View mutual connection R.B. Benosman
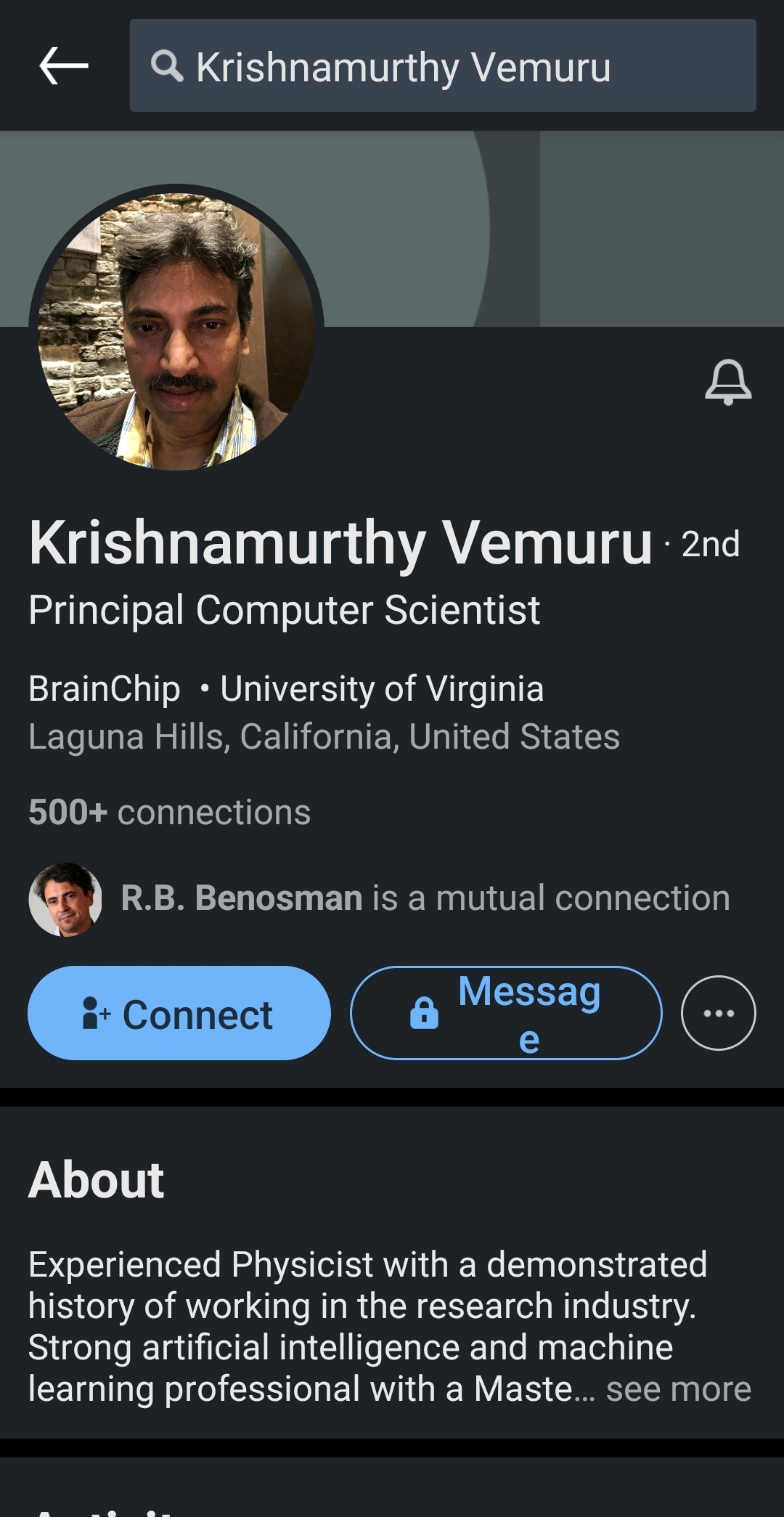This screenshot has width=784, height=1517. (425, 898)
